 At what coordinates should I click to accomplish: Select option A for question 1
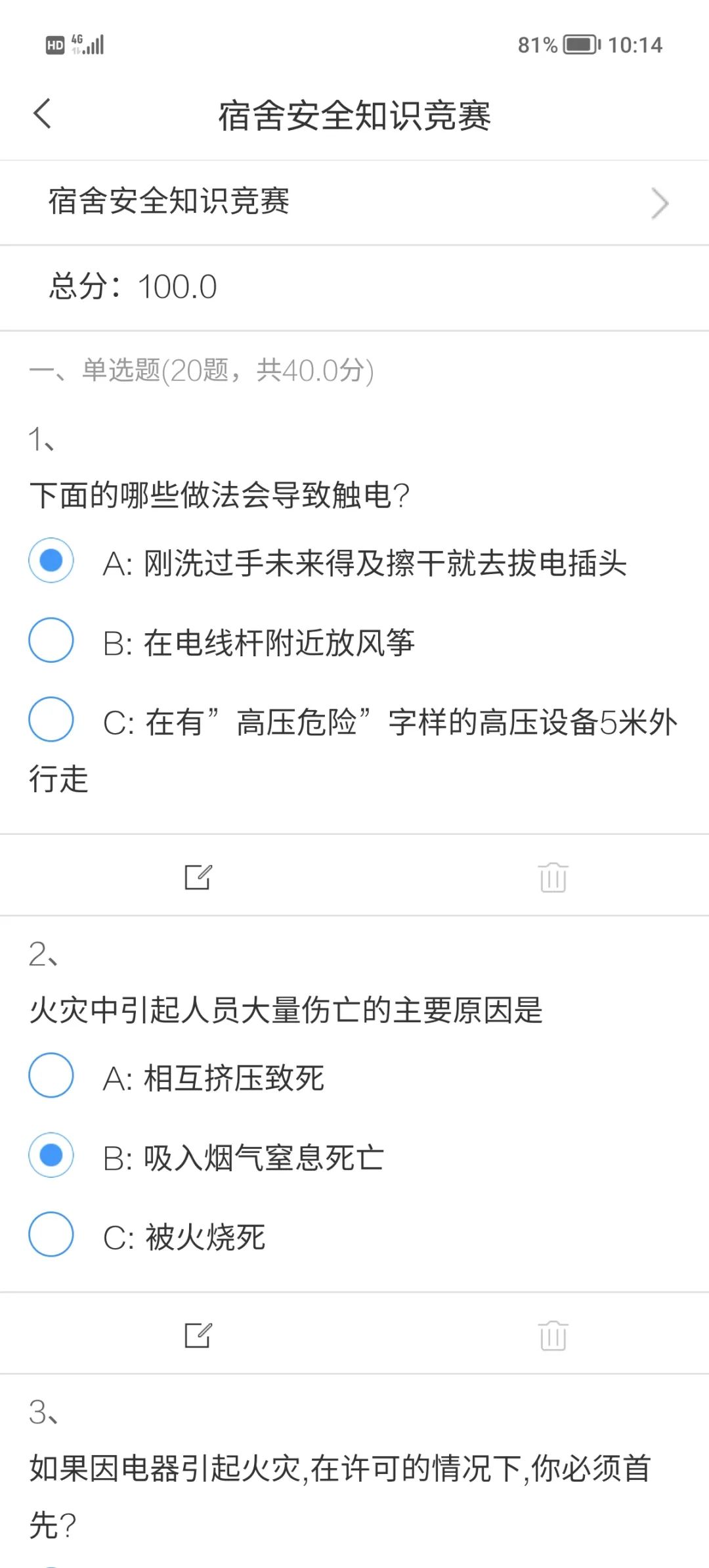coord(51,561)
